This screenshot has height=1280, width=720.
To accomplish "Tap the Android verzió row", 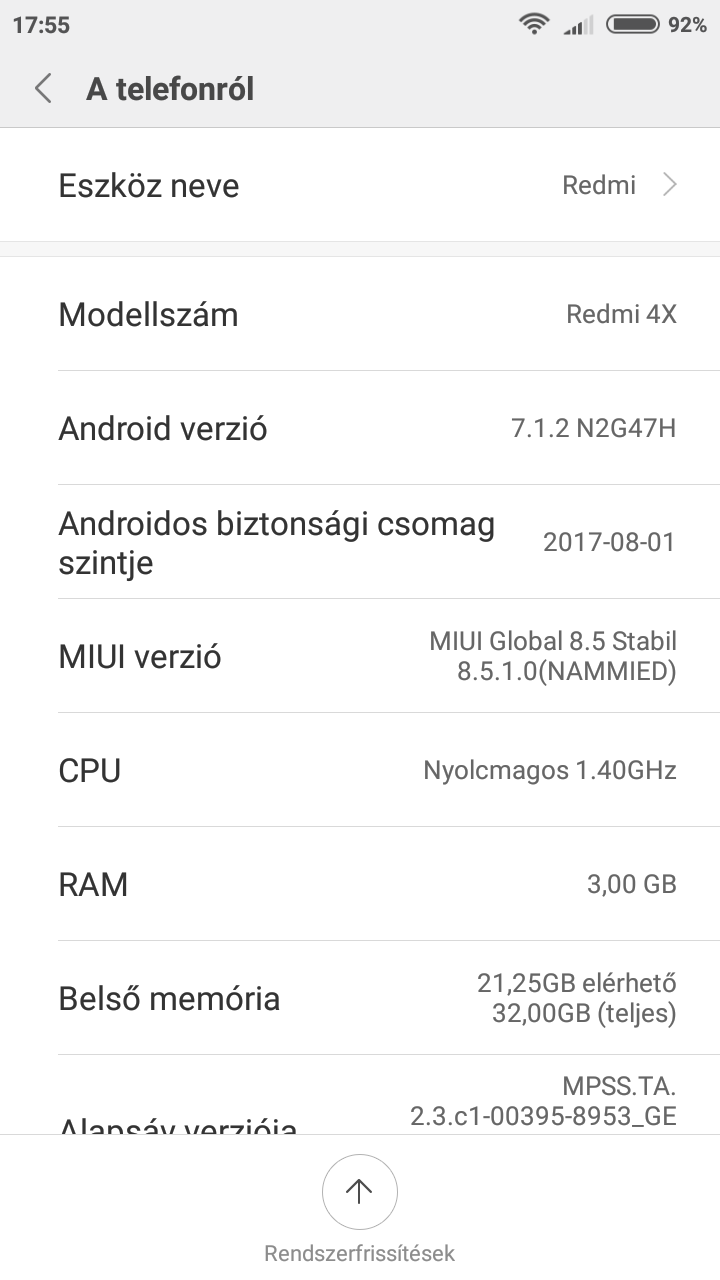I will coord(360,428).
